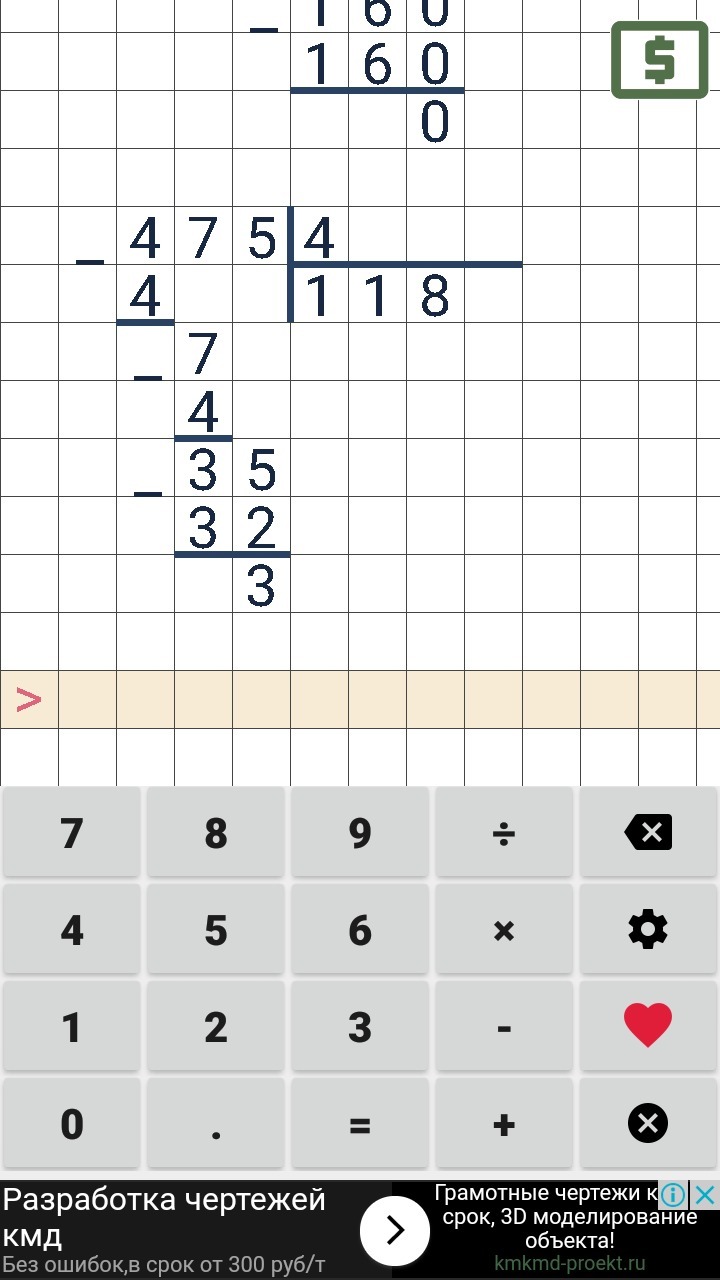The width and height of the screenshot is (720, 1280).
Task: Enter digit 1
Action: [x=72, y=1027]
